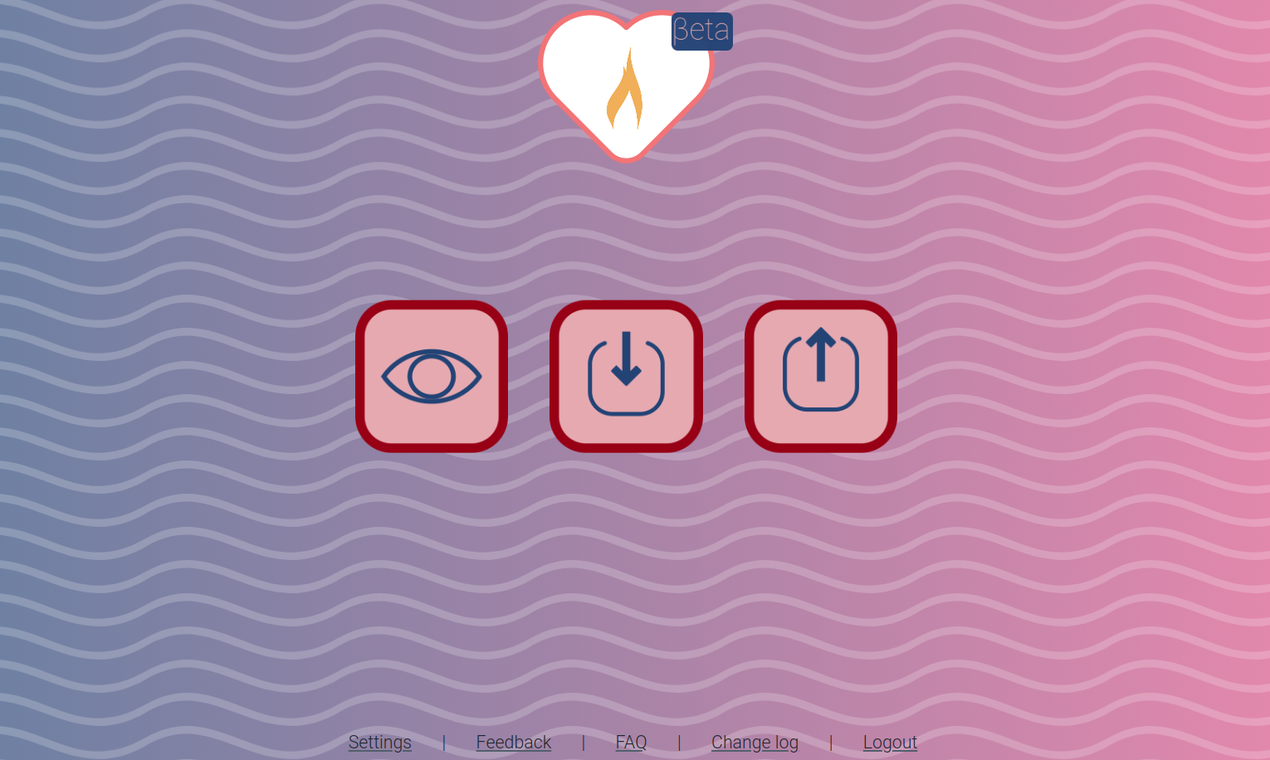Log out via the Logout link
This screenshot has height=760, width=1270.
tap(890, 742)
